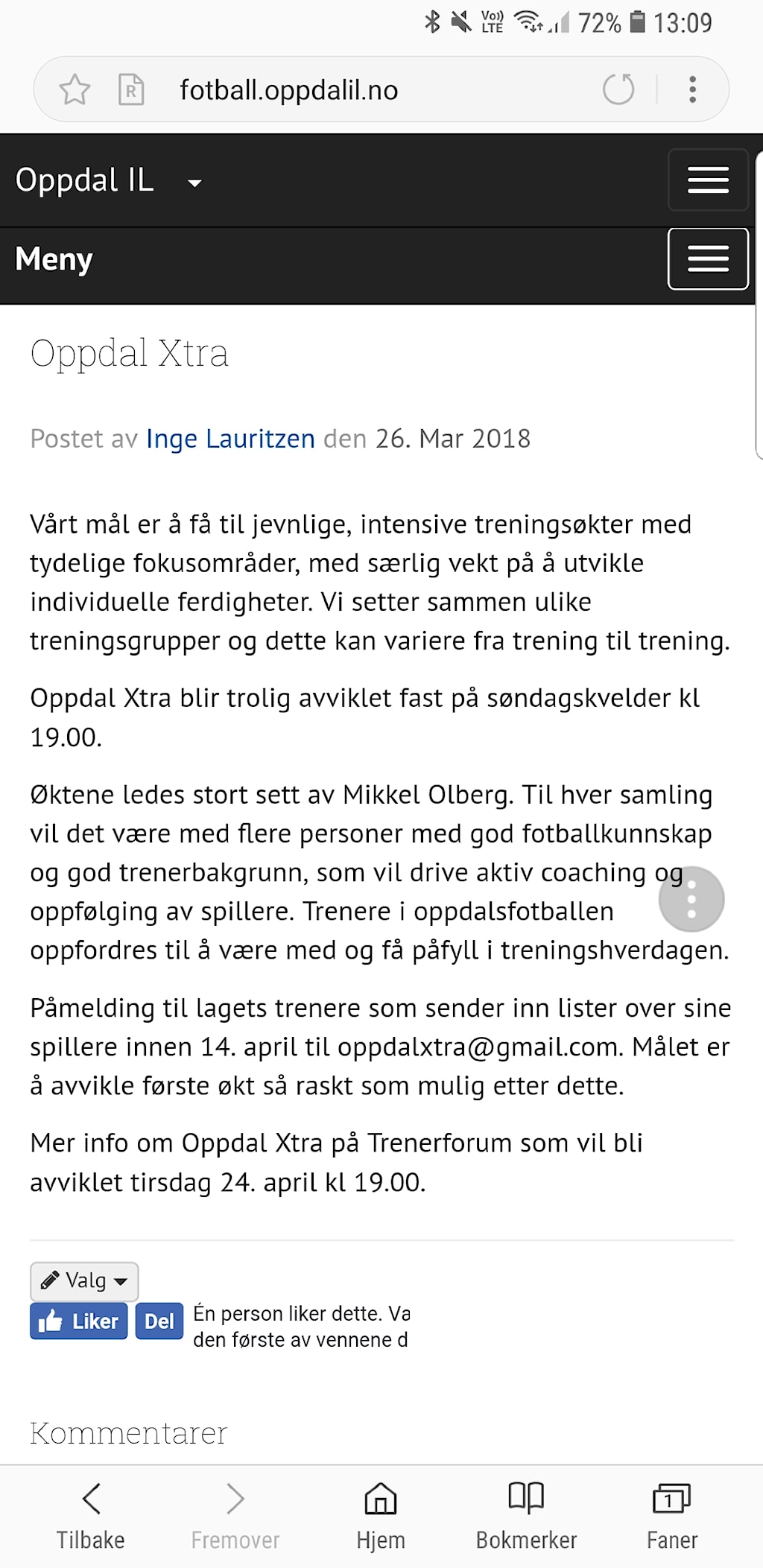Open the Oppdal IL hamburger menu
Screen dimensions: 763x1568
click(707, 180)
